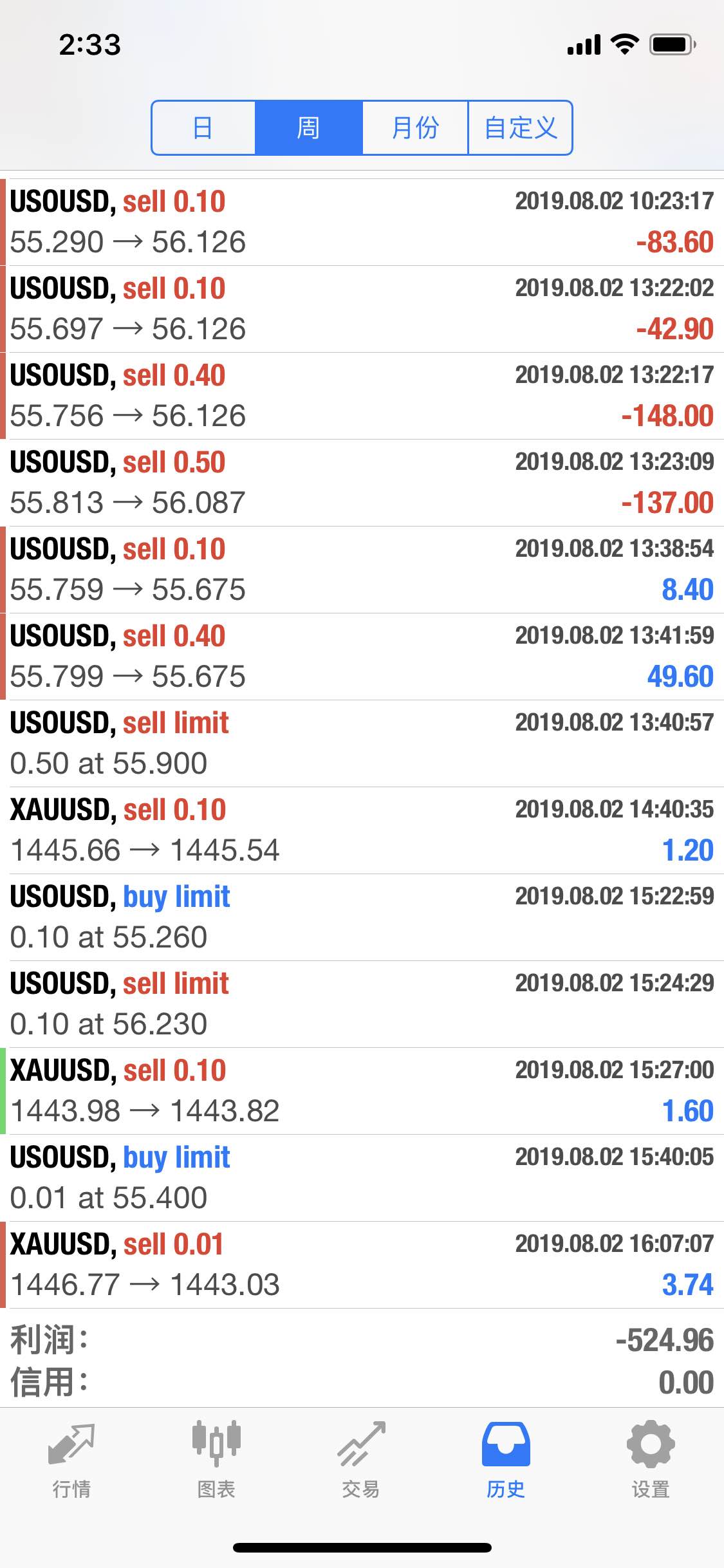This screenshot has width=724, height=1568.
Task: Choose the 自定义 custom period
Action: [x=520, y=127]
